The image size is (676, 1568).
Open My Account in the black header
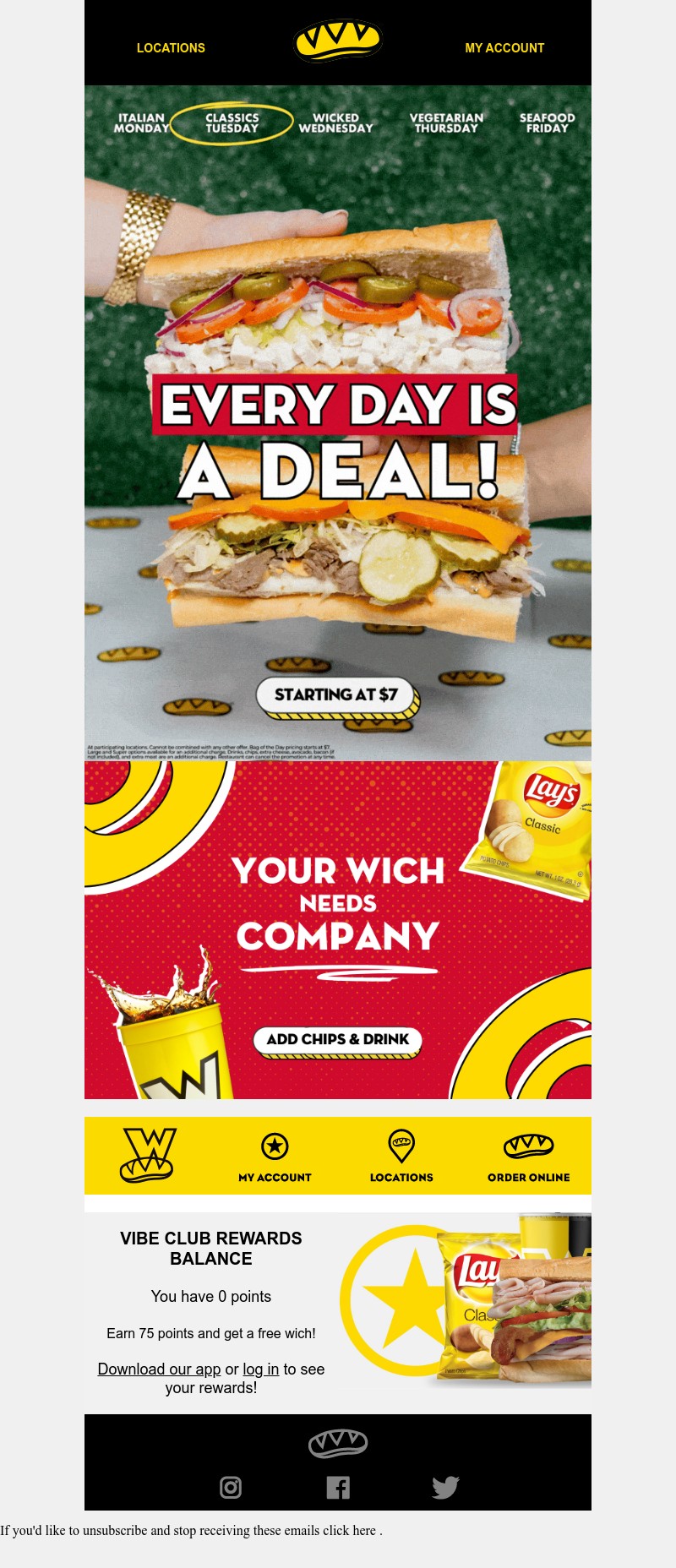504,48
